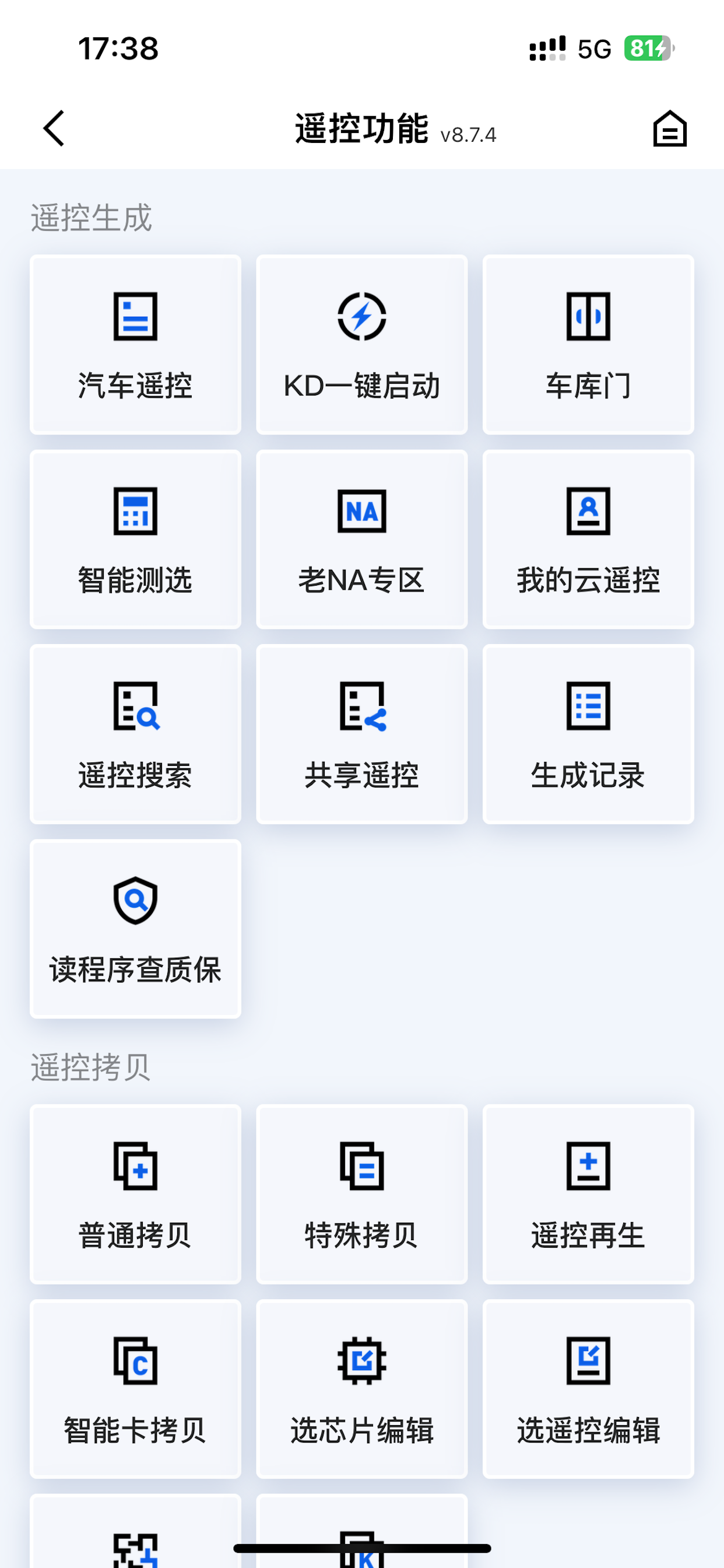This screenshot has width=724, height=1568.
Task: Go back using the top-left arrow
Action: coord(54,128)
